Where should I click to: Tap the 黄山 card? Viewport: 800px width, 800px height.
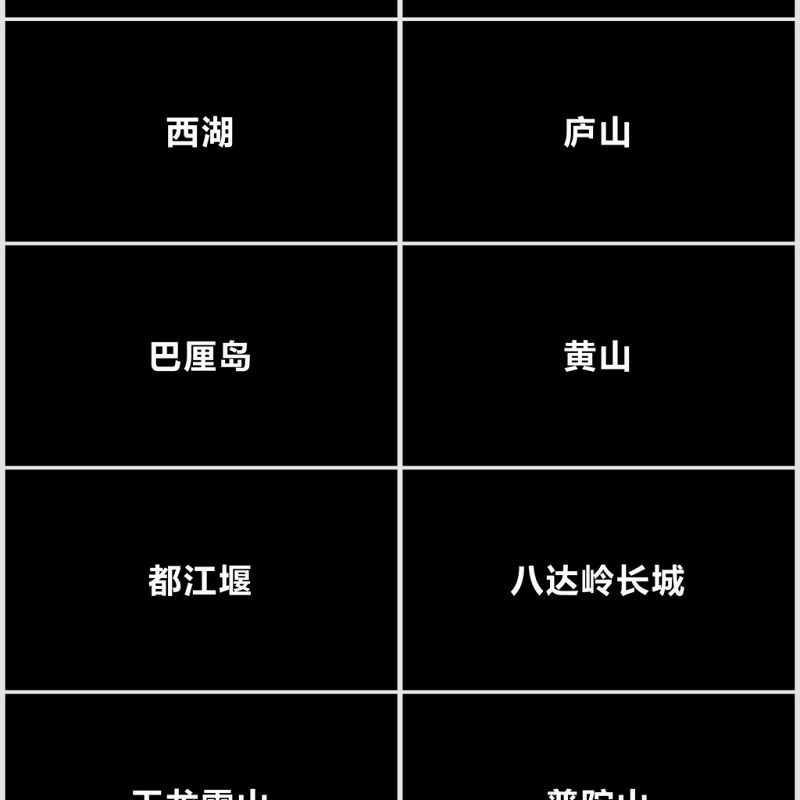(x=598, y=356)
